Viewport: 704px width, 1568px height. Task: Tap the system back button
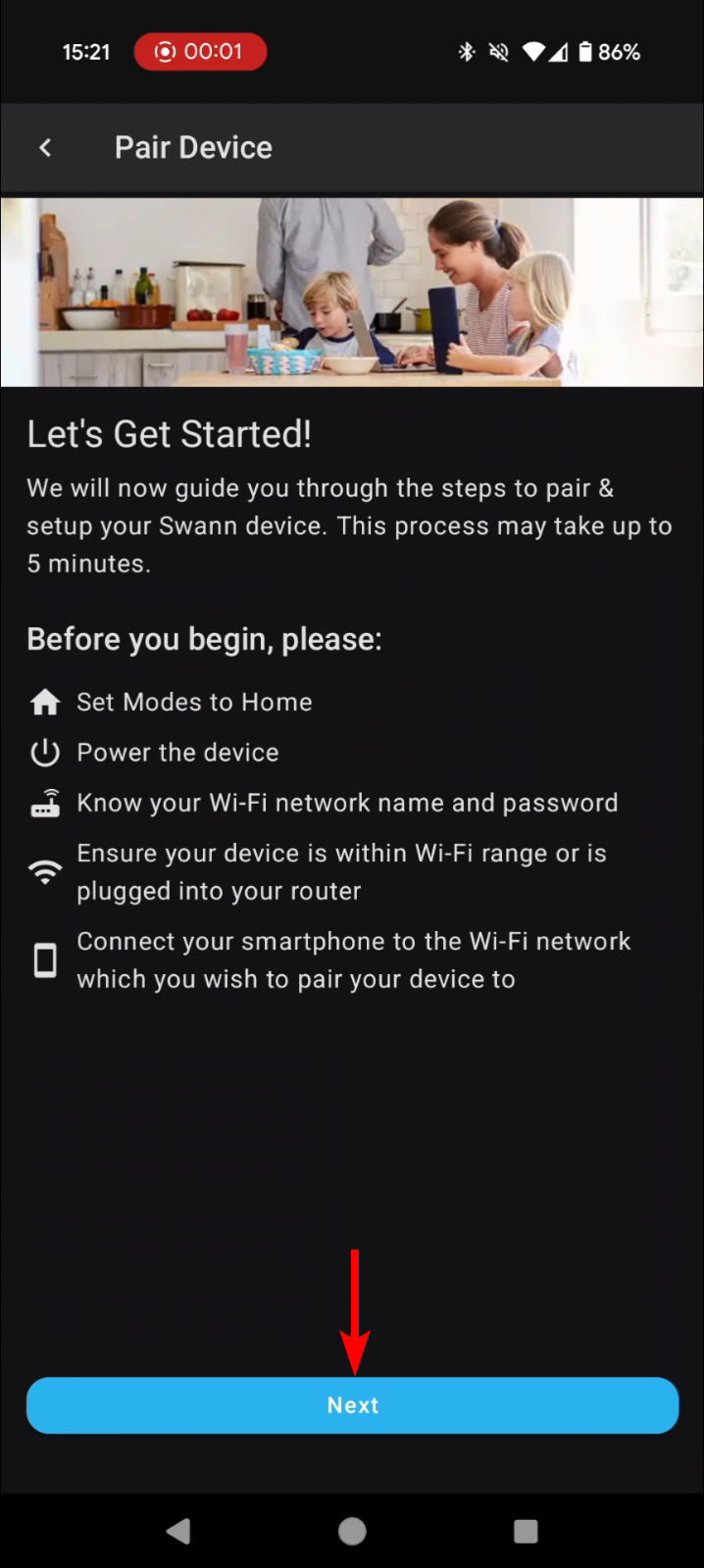click(178, 1531)
